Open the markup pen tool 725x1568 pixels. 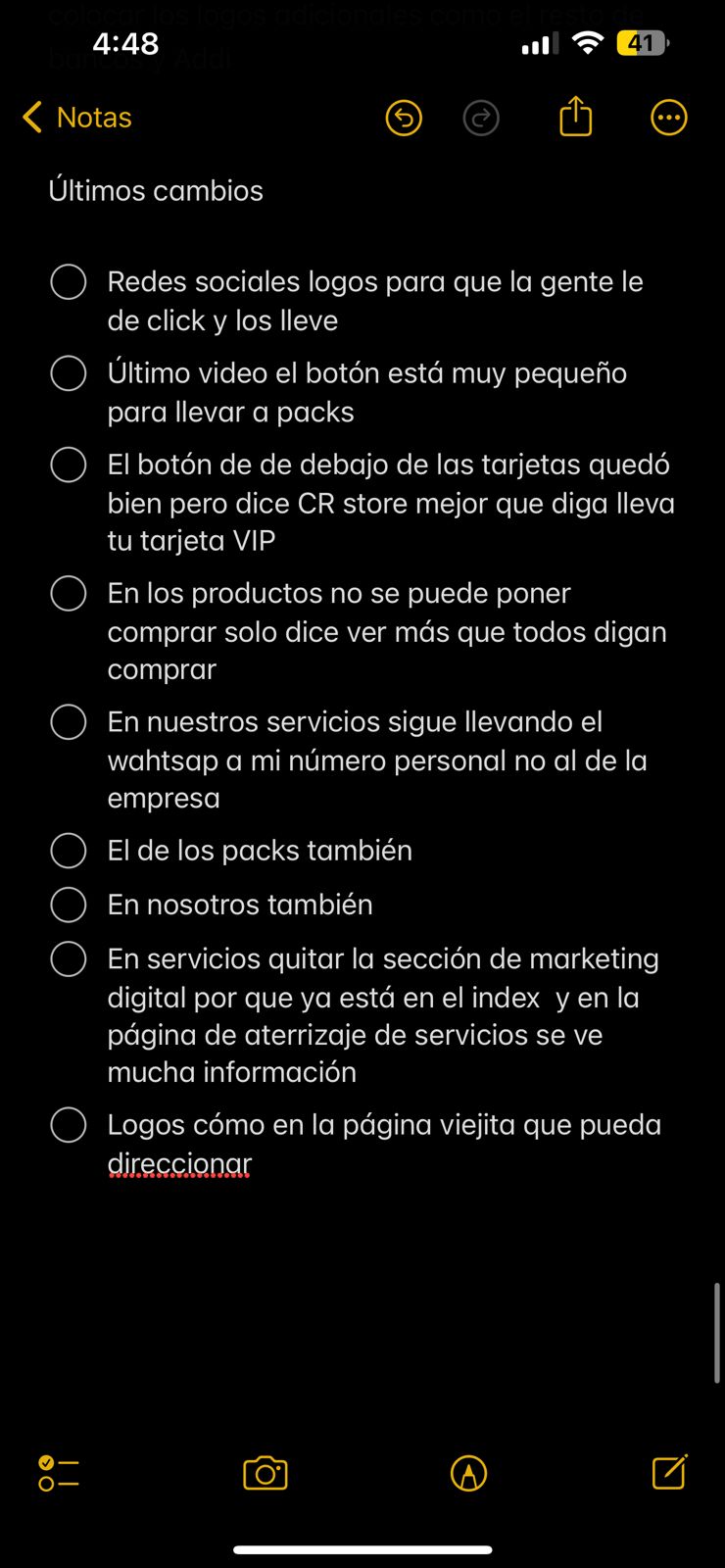(x=469, y=1473)
